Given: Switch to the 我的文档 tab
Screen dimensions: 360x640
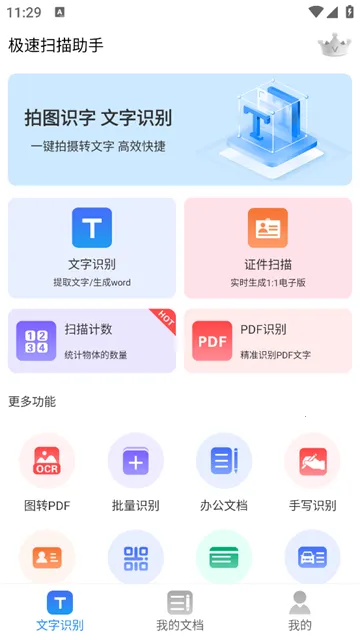Looking at the screenshot, I should pos(180,611).
